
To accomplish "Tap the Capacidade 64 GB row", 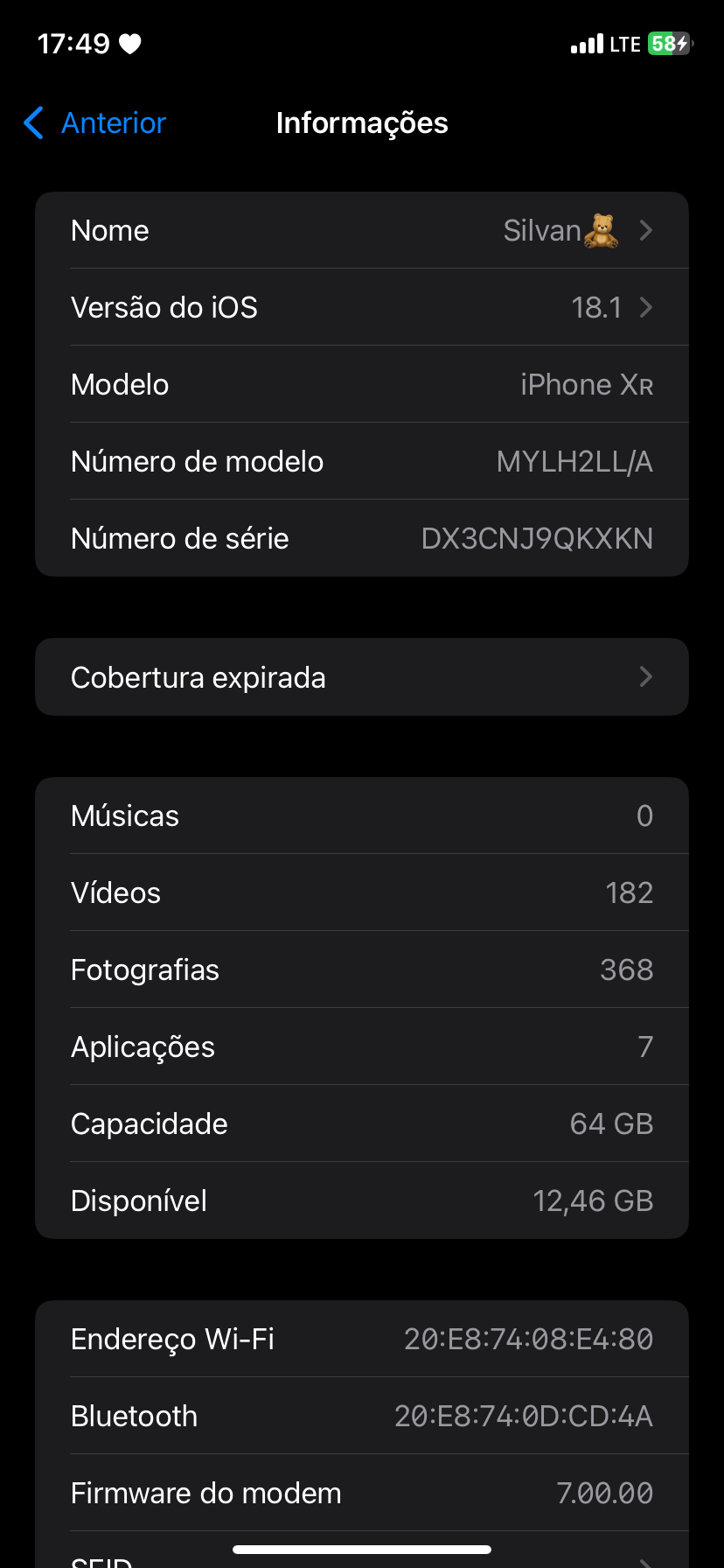I will pos(362,1123).
